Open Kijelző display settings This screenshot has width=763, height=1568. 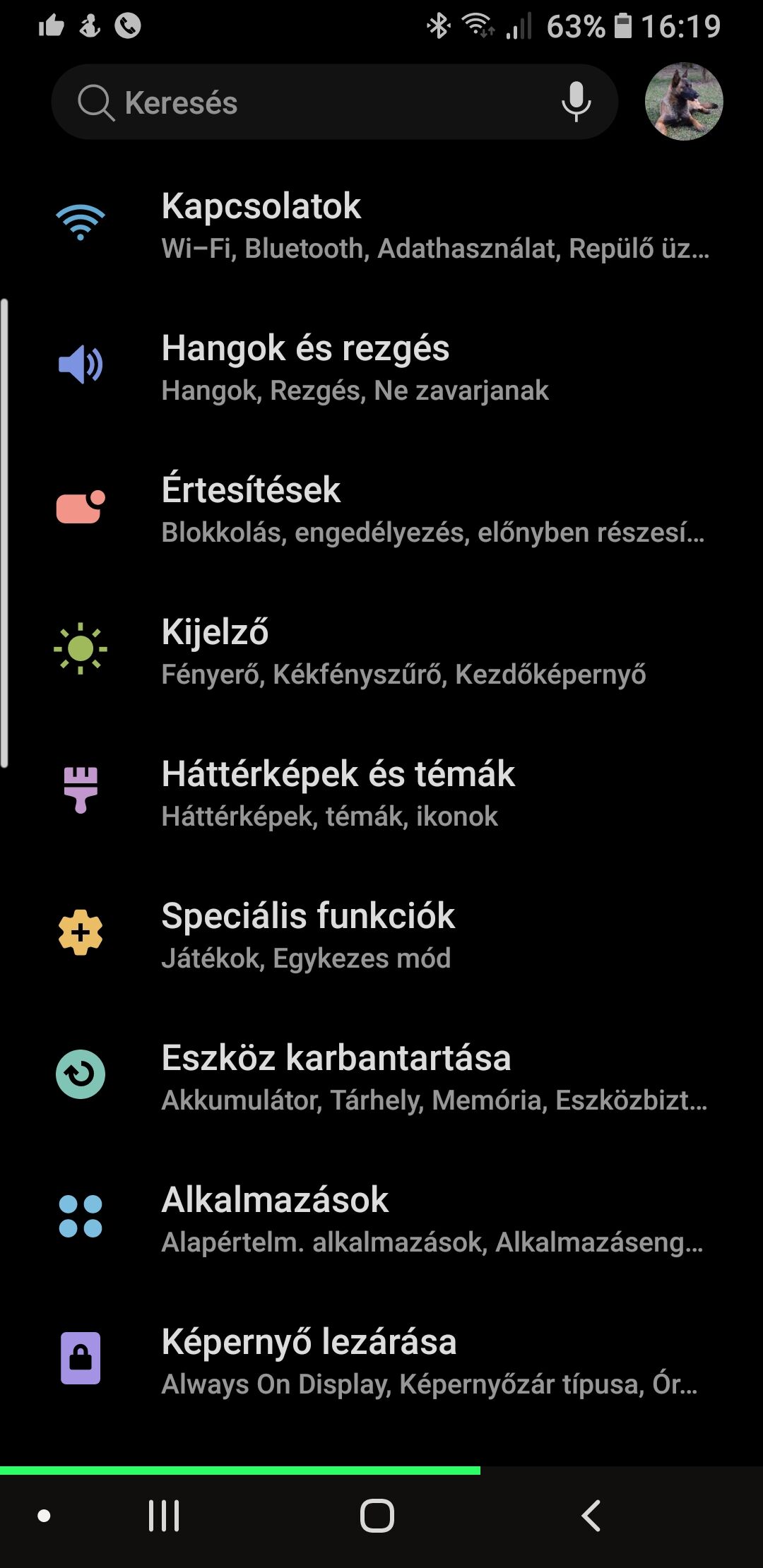(x=381, y=651)
